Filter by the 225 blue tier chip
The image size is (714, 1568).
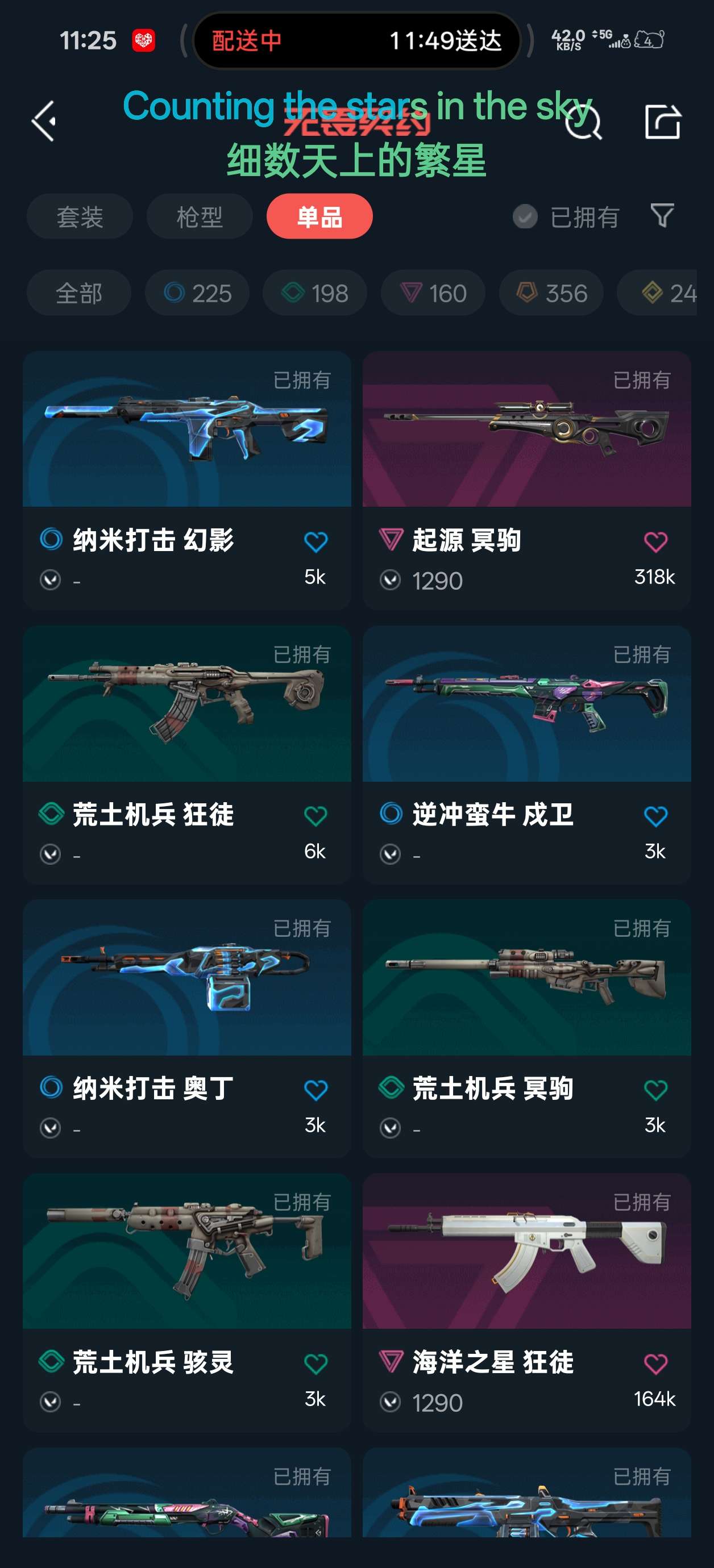coord(197,293)
